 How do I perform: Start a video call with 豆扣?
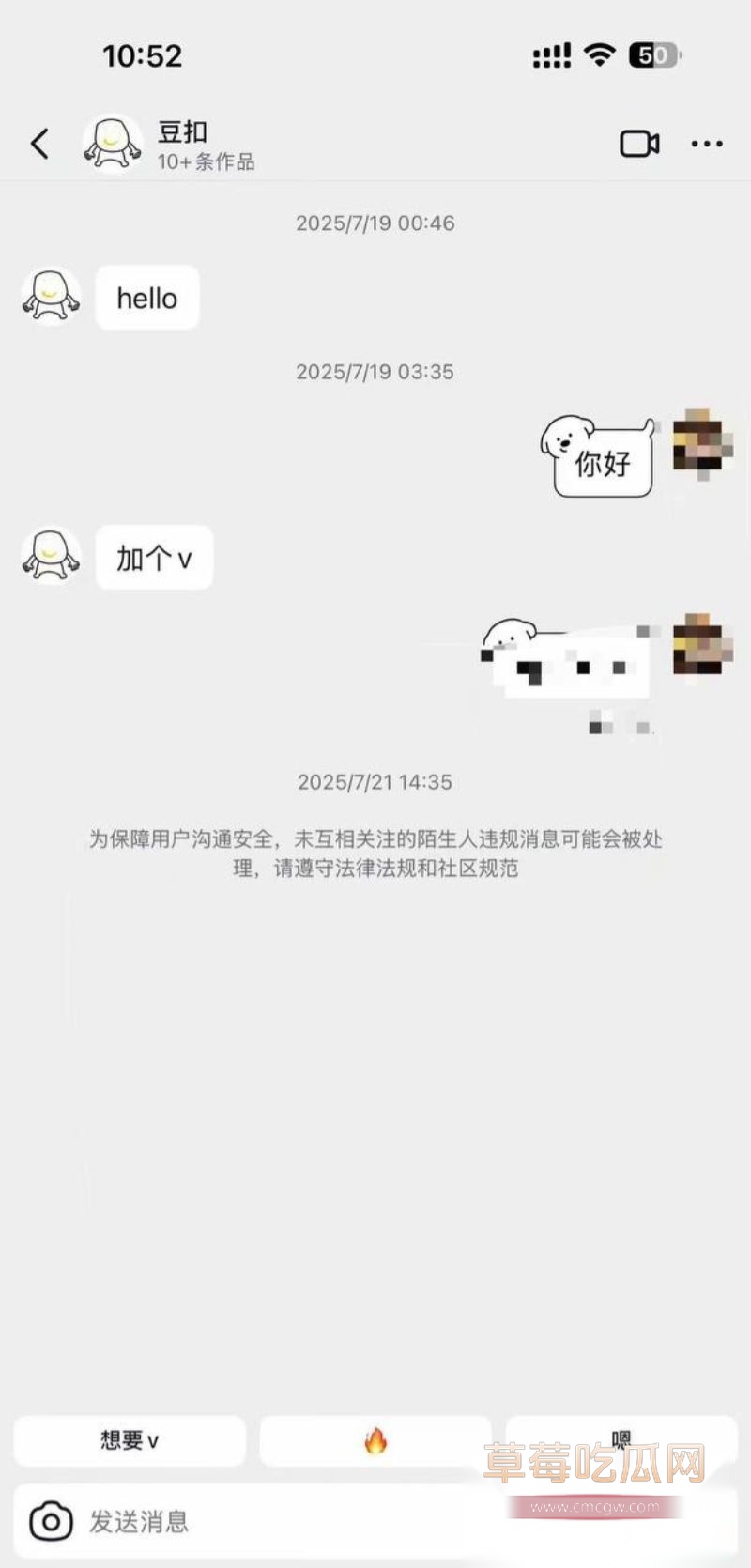tap(638, 144)
